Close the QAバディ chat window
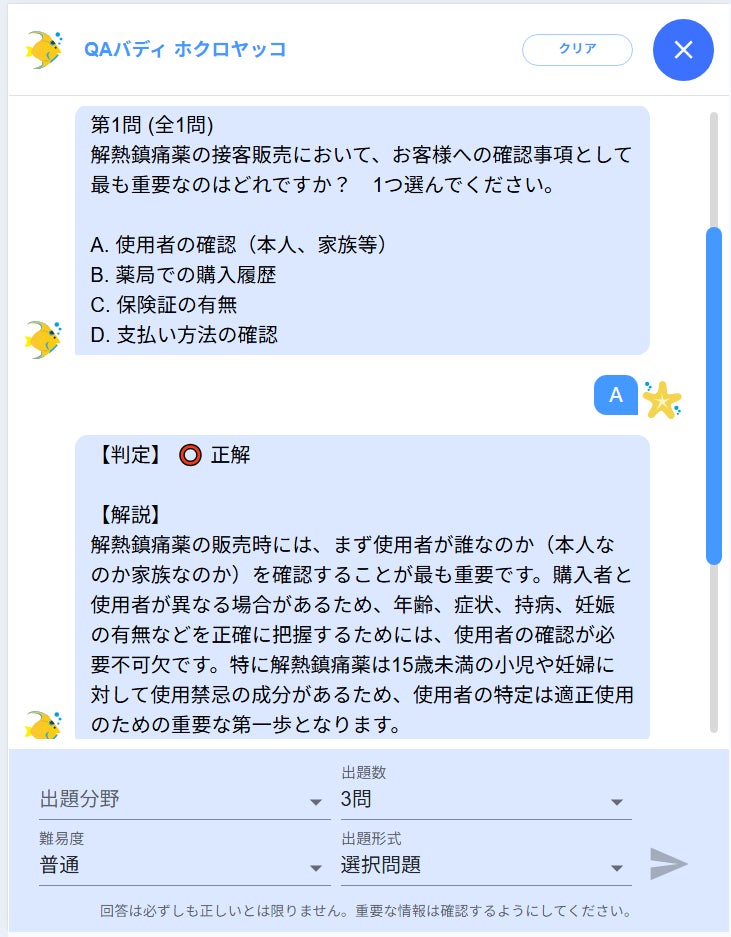This screenshot has height=937, width=731. point(683,50)
